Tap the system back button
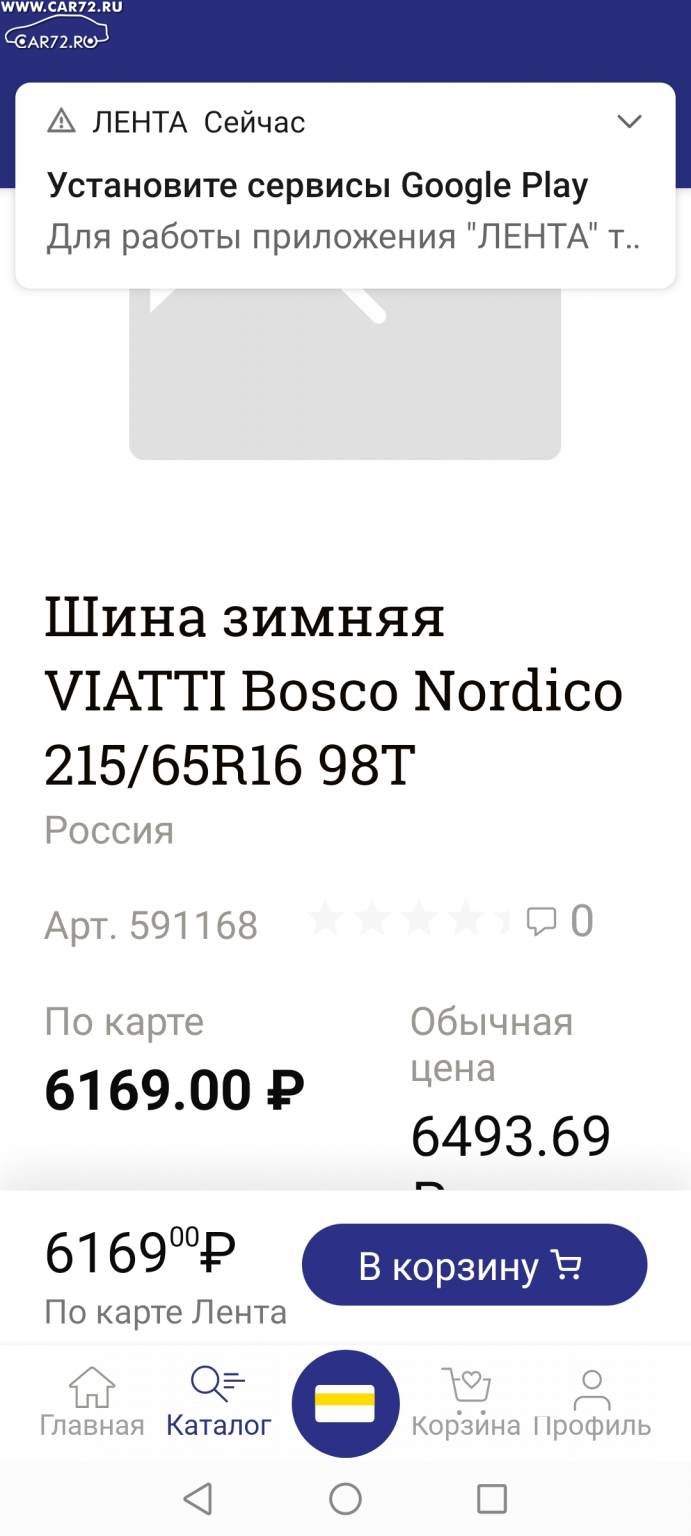This screenshot has height=1536, width=691. 198,1498
